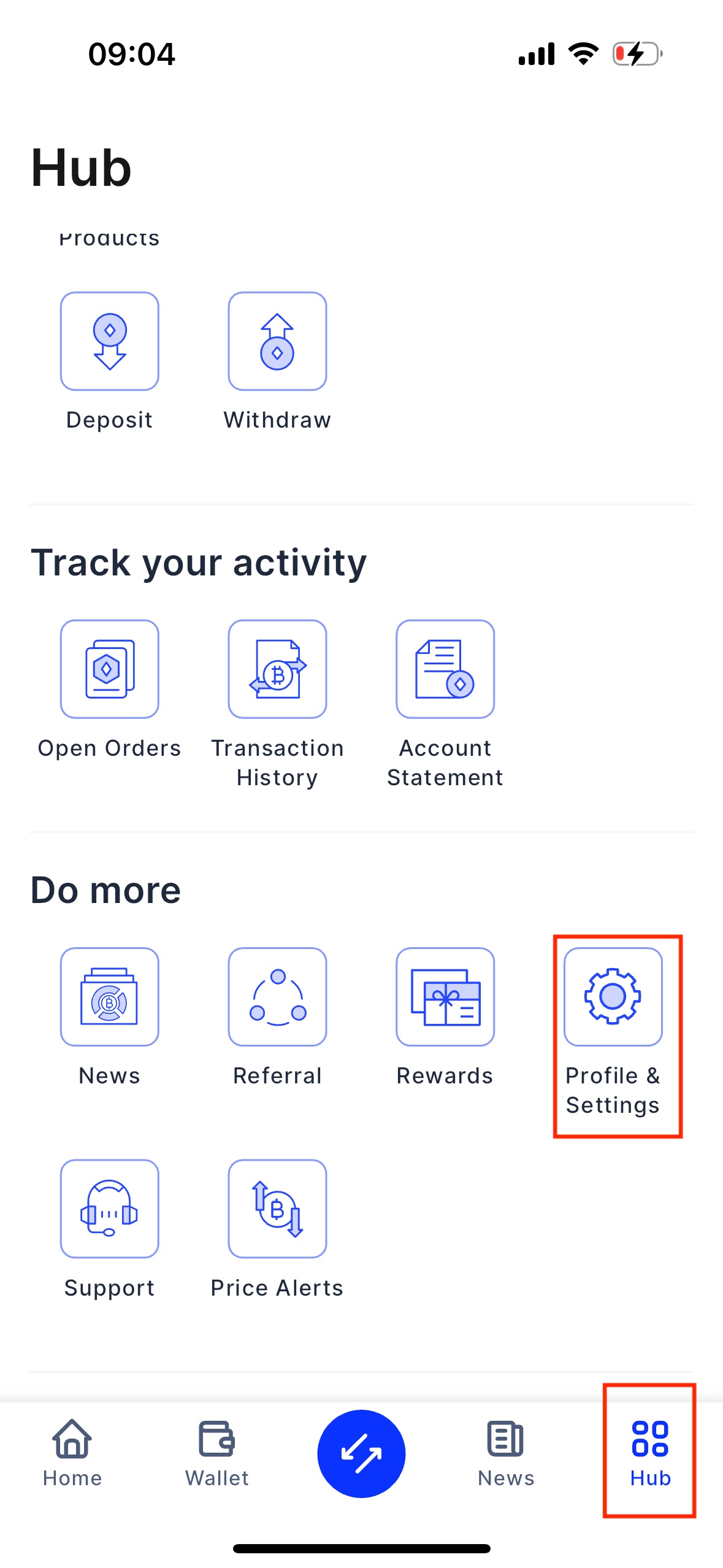Switch to the Wallet tab
Screen dimensions: 723x1568
coord(217,1453)
